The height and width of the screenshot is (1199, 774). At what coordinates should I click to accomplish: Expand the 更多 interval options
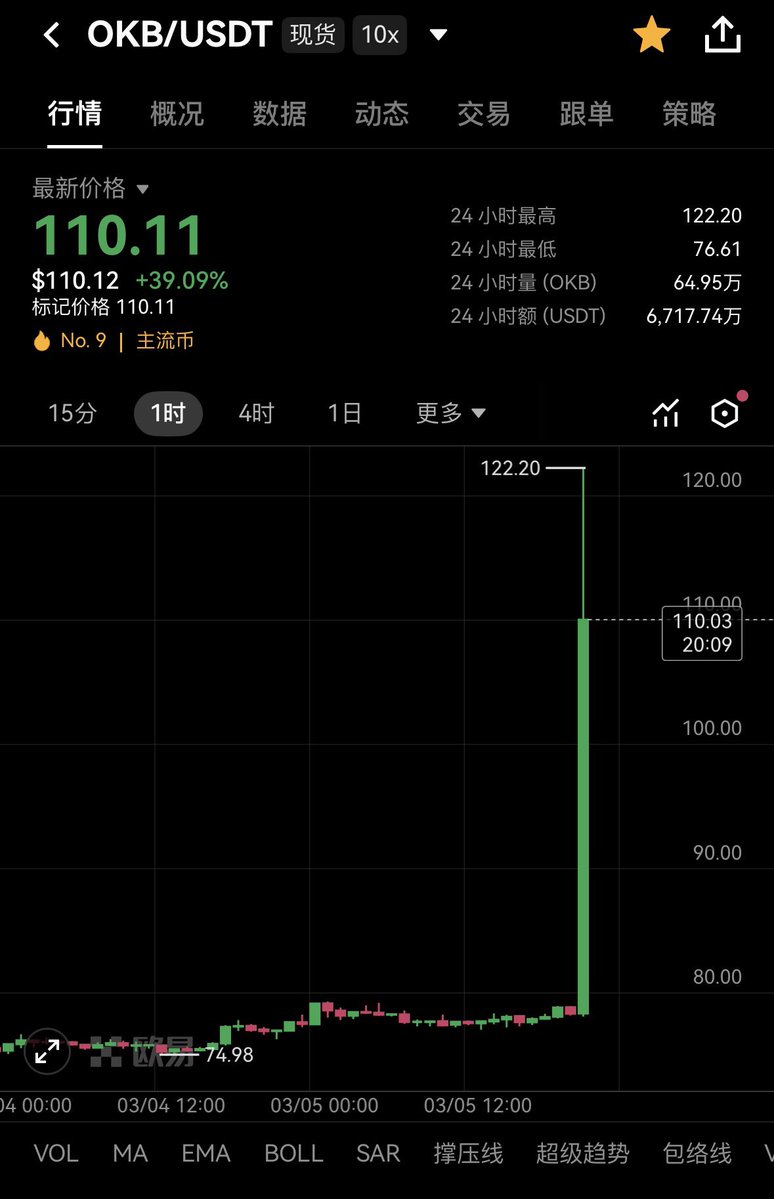click(450, 413)
